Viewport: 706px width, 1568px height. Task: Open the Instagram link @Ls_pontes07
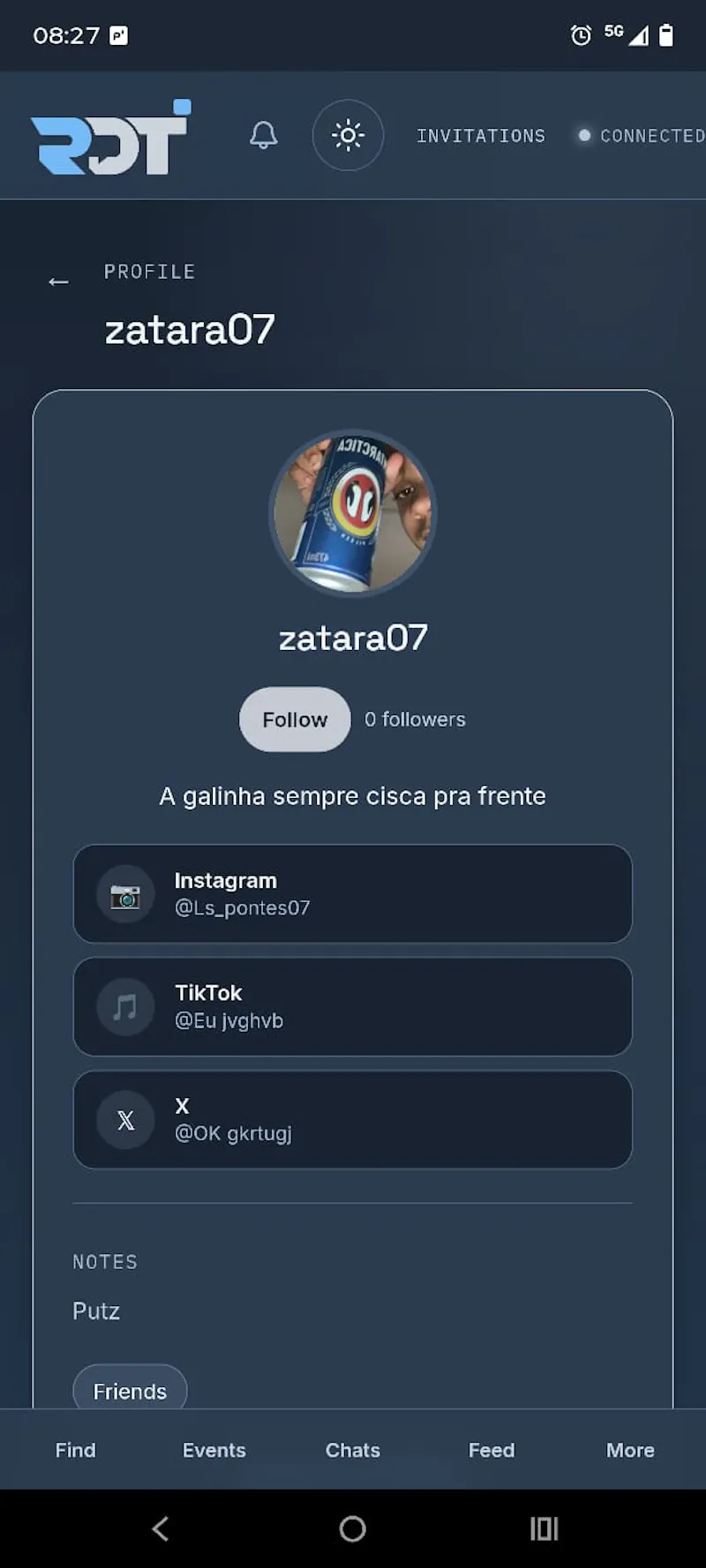[352, 893]
